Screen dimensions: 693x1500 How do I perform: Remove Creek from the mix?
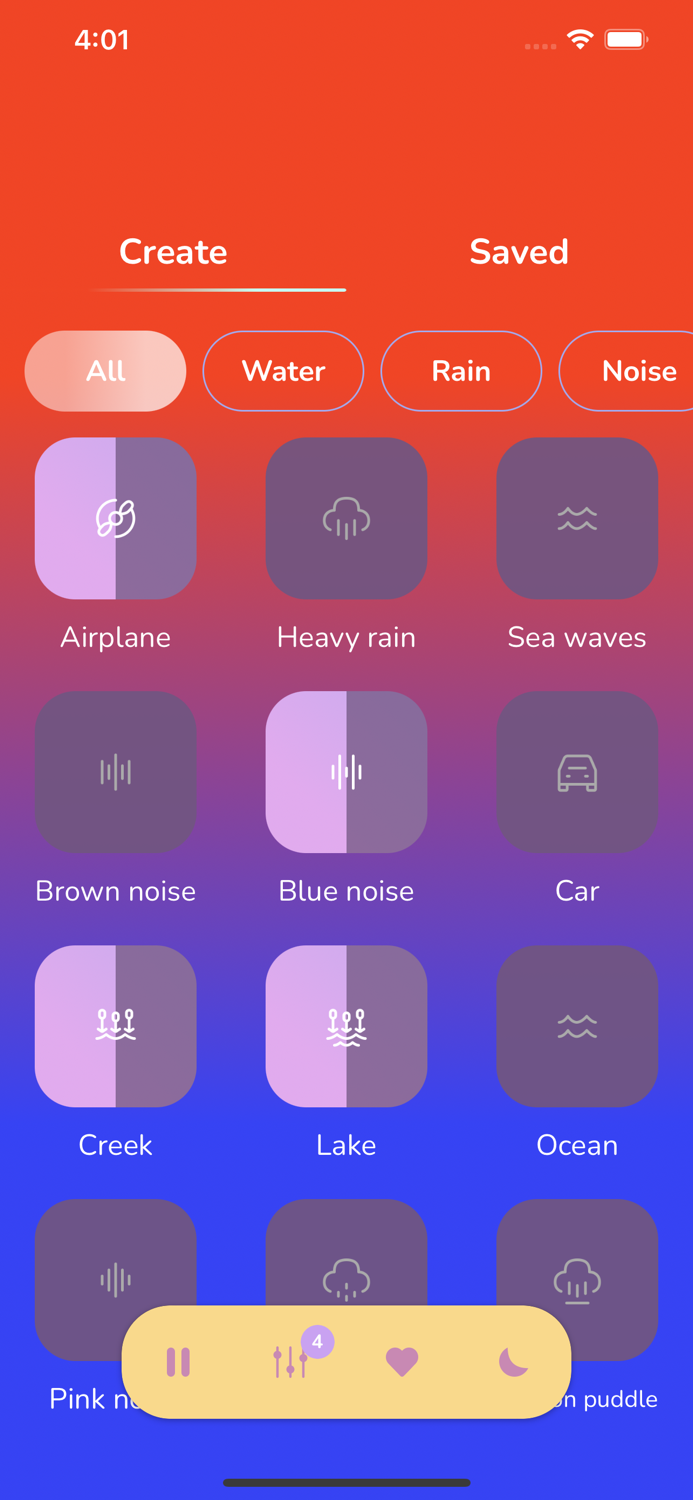click(116, 1026)
